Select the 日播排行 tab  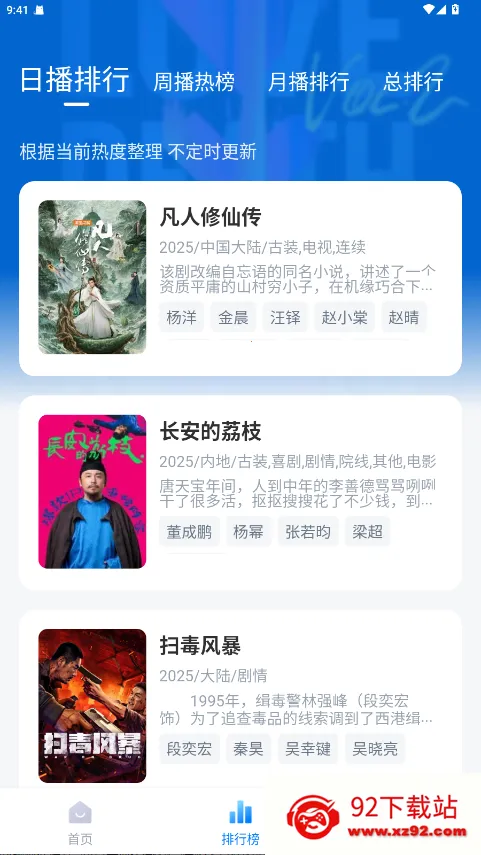(x=75, y=80)
